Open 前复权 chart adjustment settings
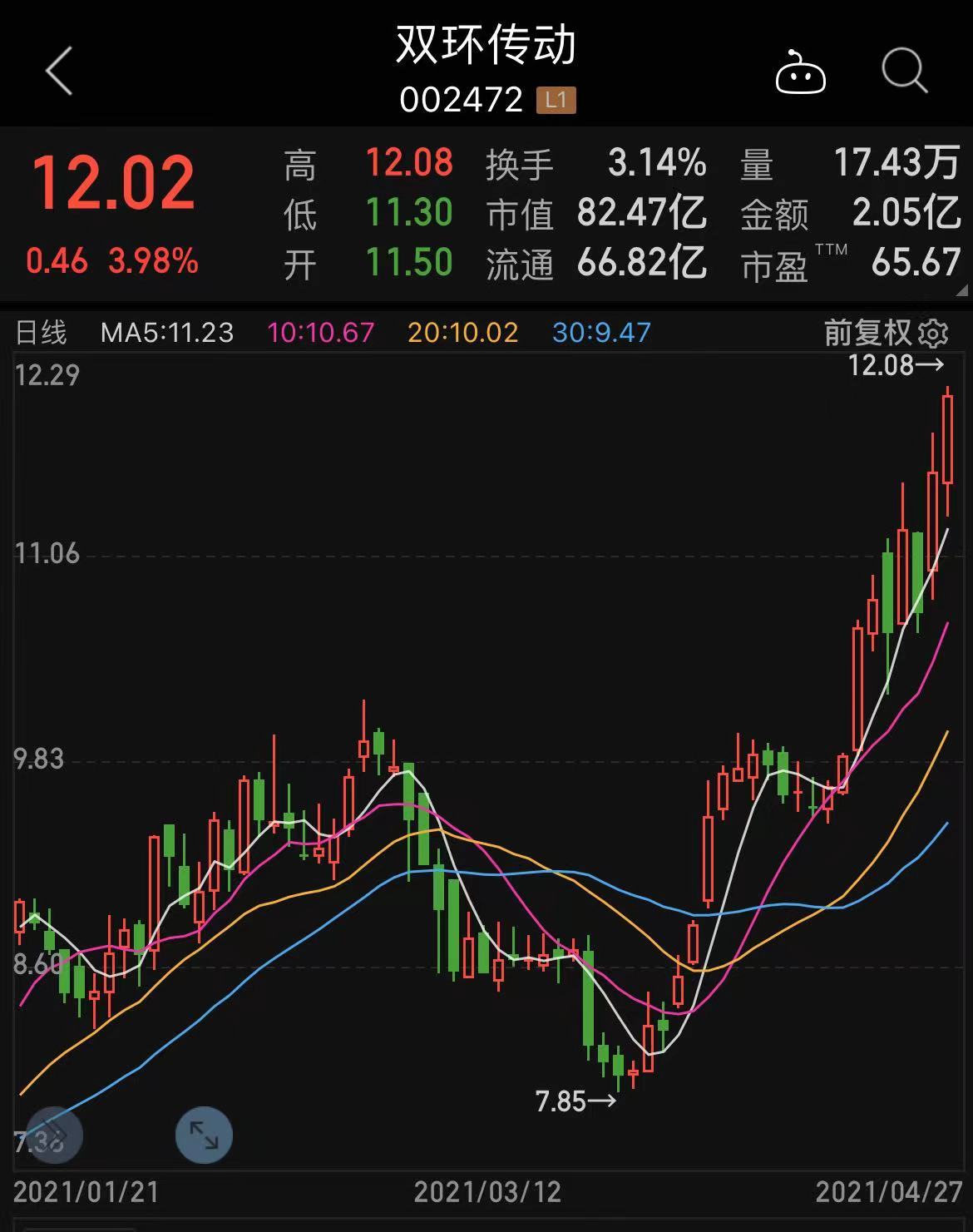 point(887,333)
